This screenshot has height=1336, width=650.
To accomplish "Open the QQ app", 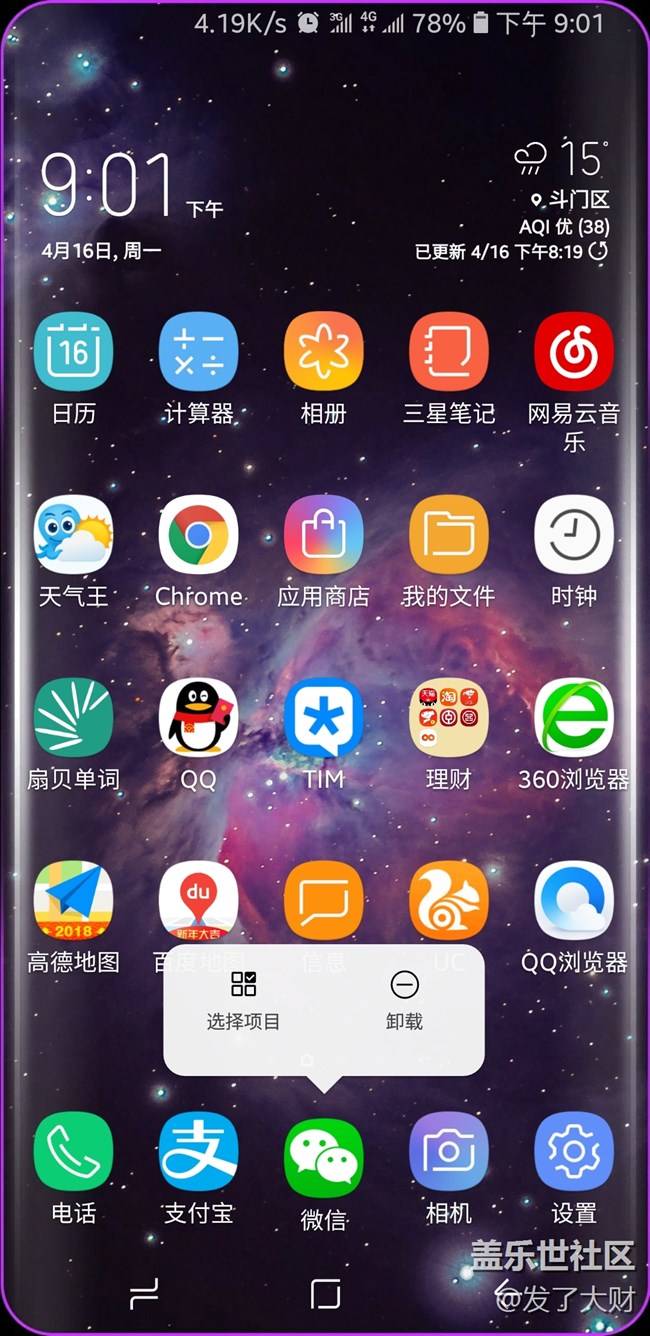I will coord(198,718).
